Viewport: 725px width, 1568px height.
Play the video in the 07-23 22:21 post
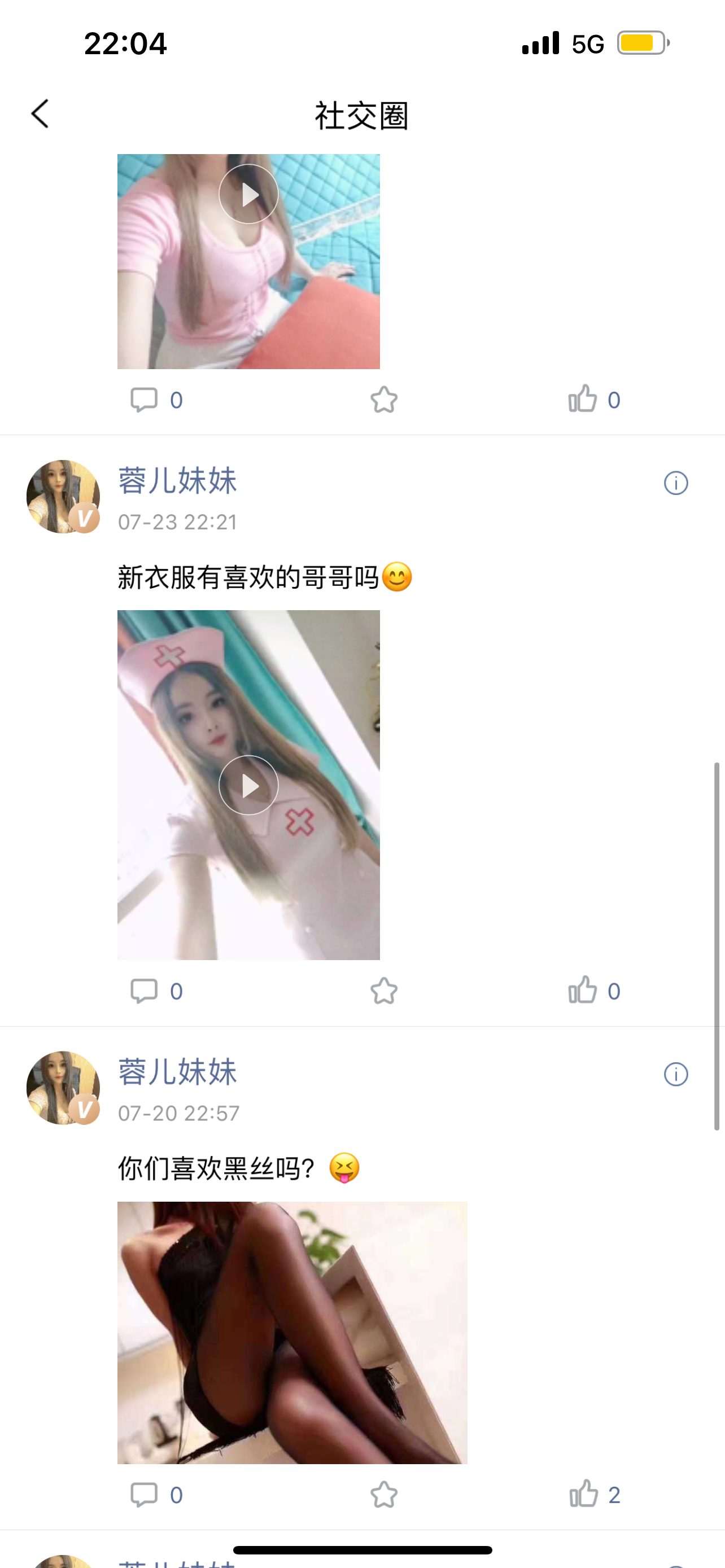click(x=248, y=785)
